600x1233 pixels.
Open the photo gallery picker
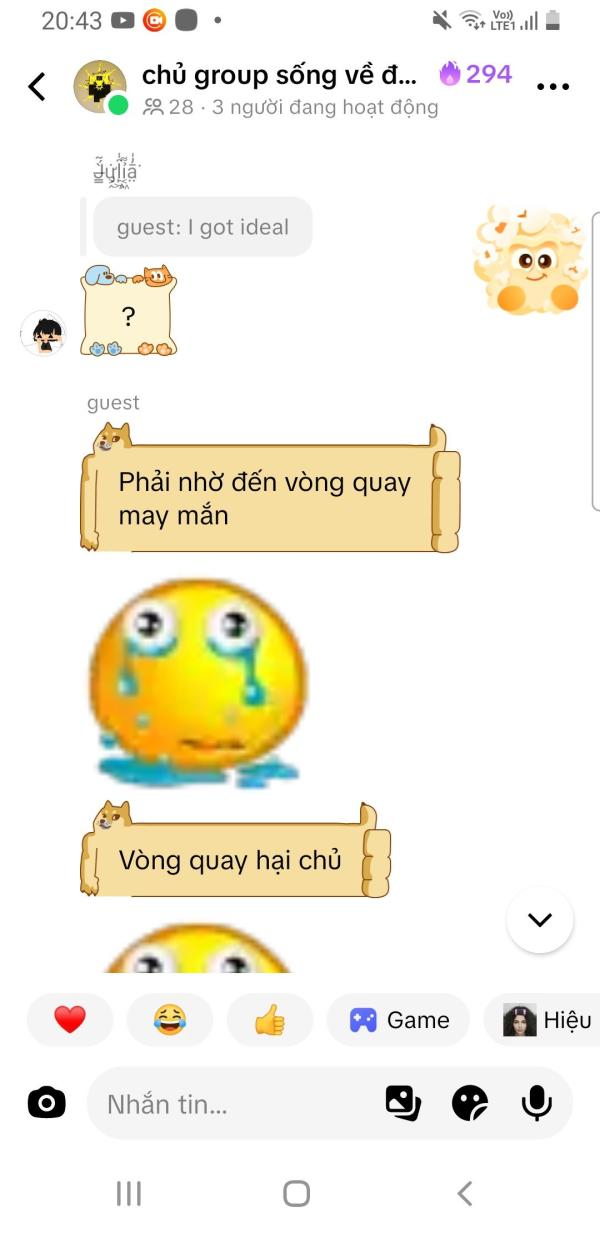pyautogui.click(x=403, y=1103)
